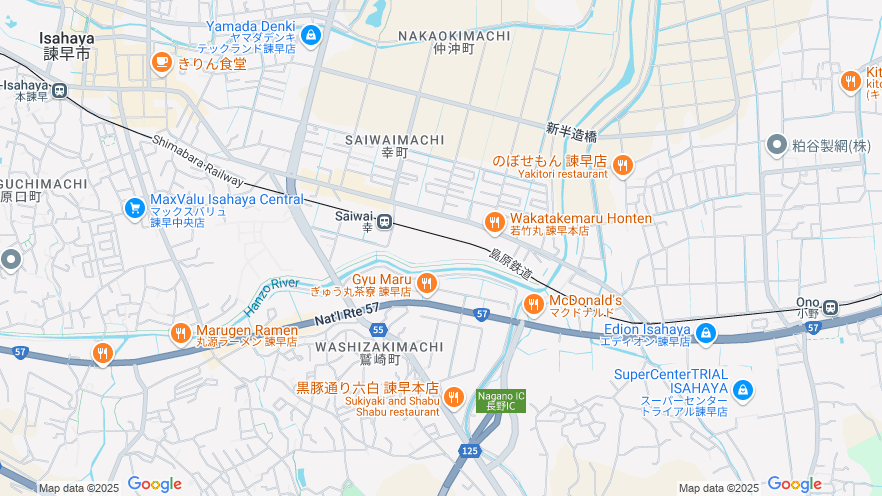882x496 pixels.
Task: Tap the Wakatakemaru Honten restaurant marker
Action: pyautogui.click(x=494, y=222)
